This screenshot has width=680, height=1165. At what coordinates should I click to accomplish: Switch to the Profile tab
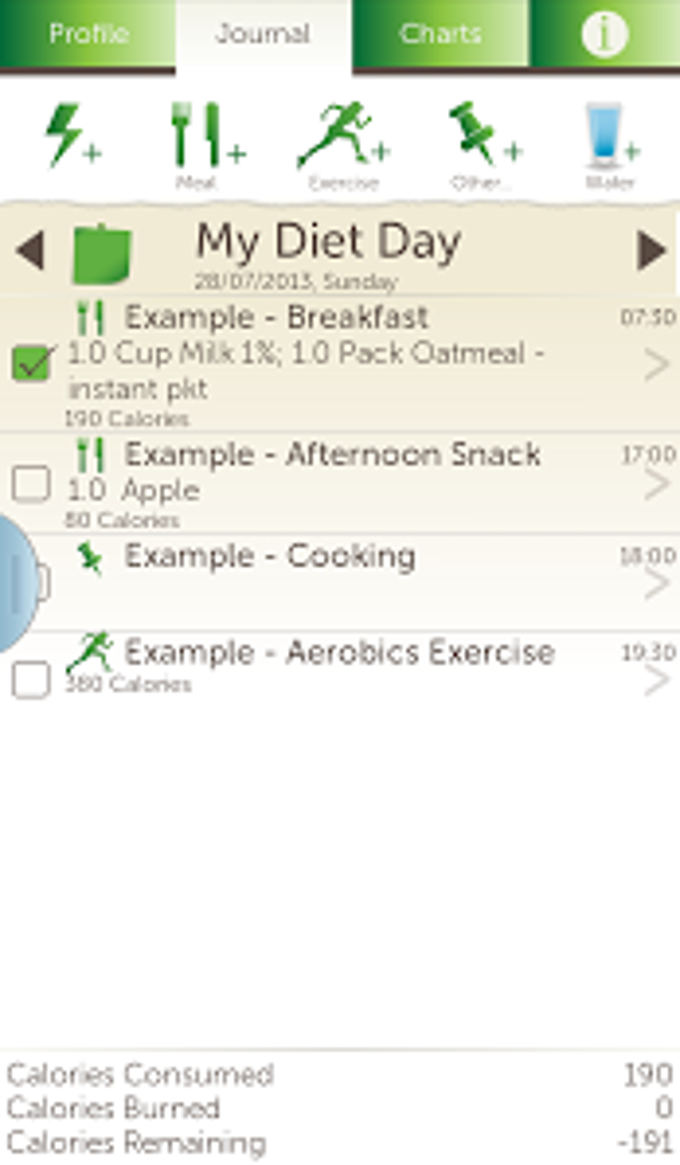[88, 34]
